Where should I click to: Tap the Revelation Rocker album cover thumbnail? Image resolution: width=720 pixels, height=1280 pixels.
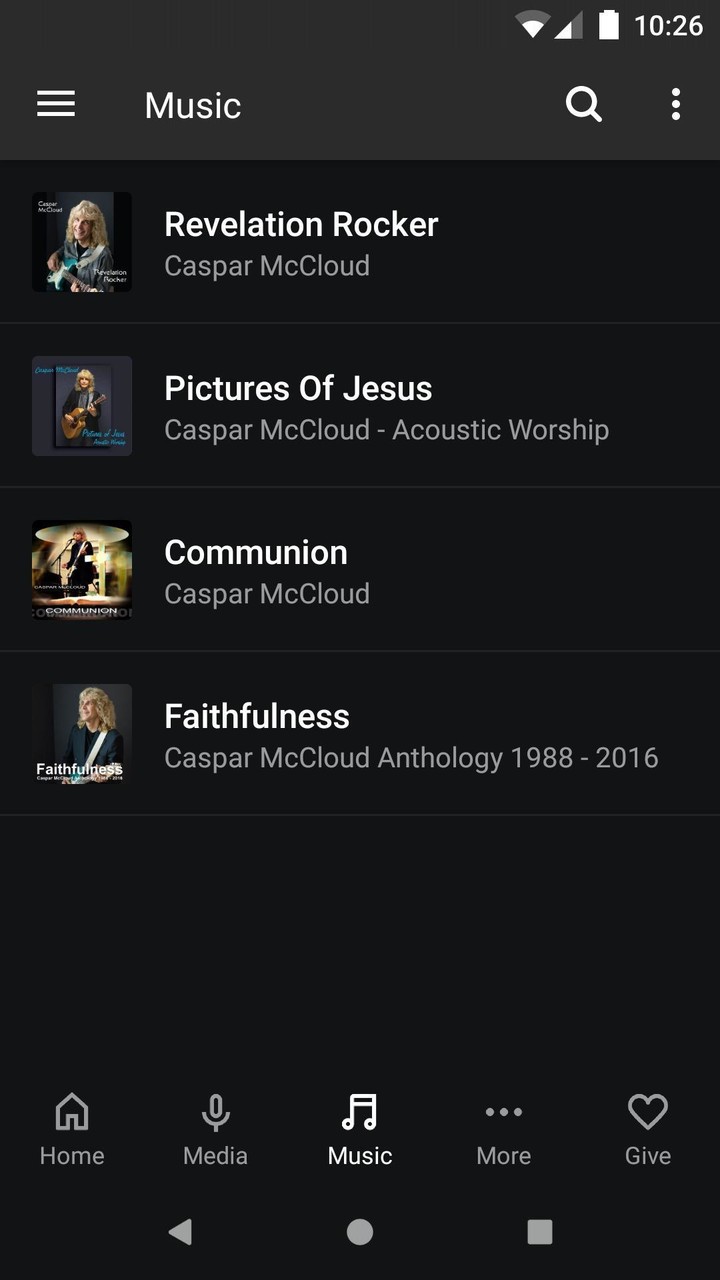(x=82, y=241)
